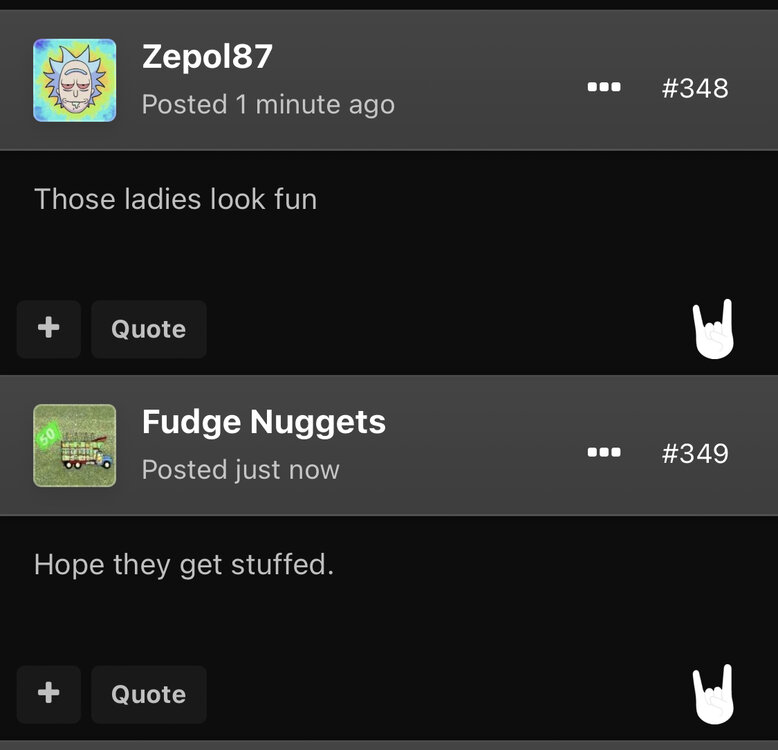Screen dimensions: 778x750
Task: Multi-quote Fudge Nuggets' post with the plus button
Action: click(x=48, y=694)
